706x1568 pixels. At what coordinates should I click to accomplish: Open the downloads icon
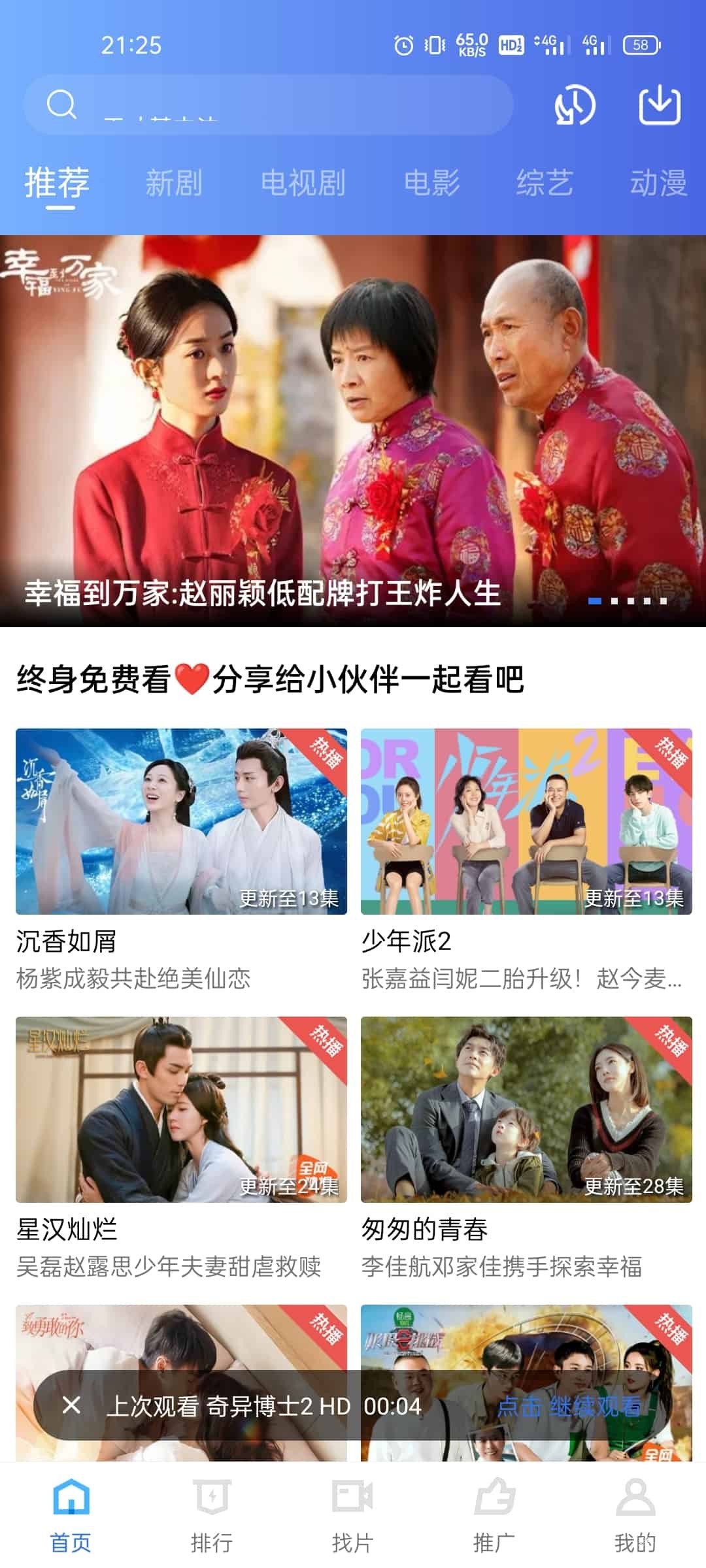pos(659,105)
